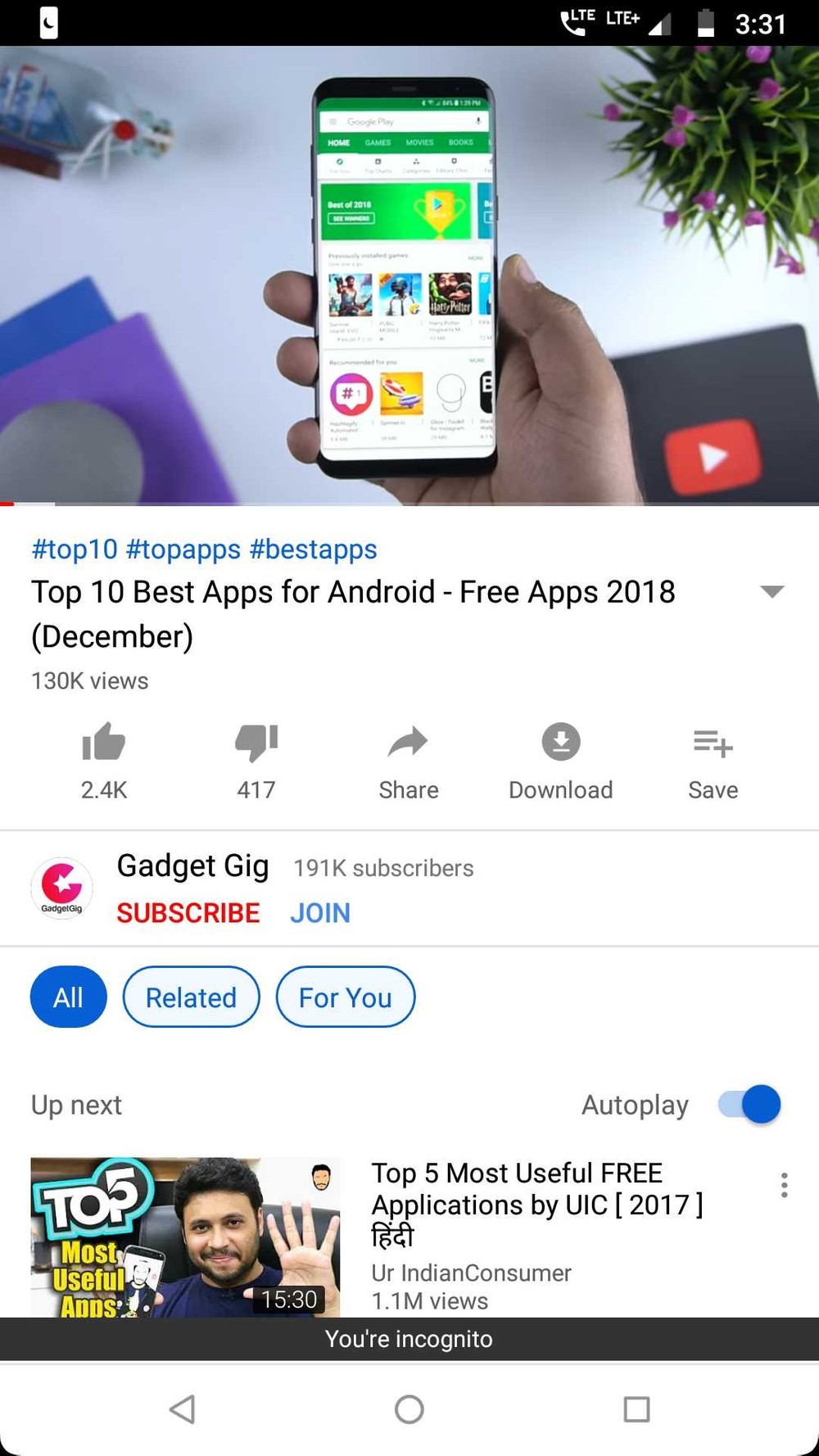
Task: Open the Gadget Gig channel avatar
Action: 61,888
